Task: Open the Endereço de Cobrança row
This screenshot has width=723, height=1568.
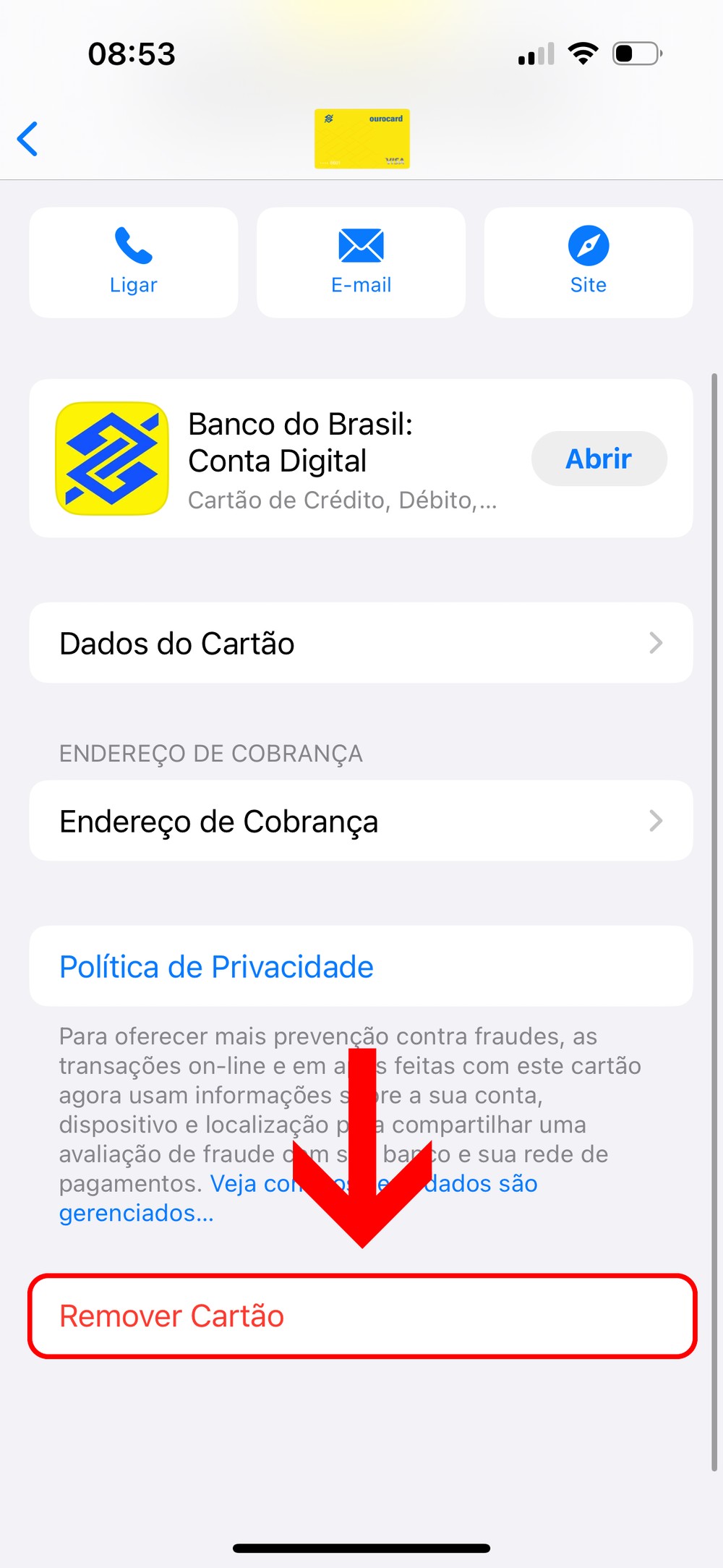Action: click(361, 821)
